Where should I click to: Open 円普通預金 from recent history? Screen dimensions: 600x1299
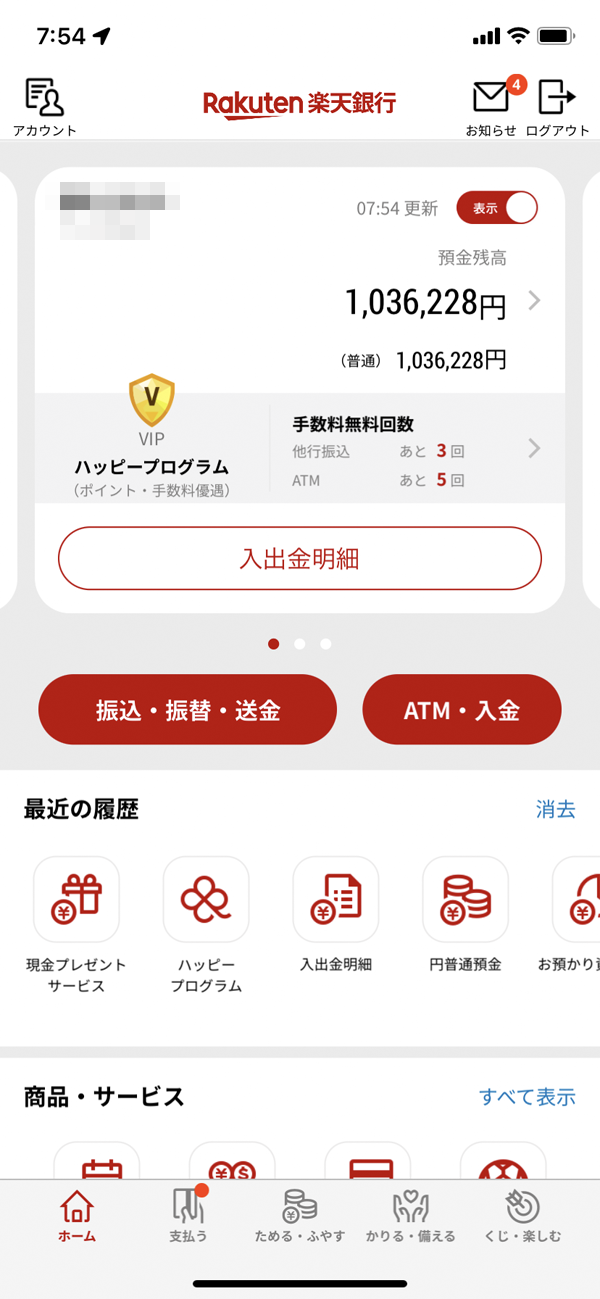(465, 923)
